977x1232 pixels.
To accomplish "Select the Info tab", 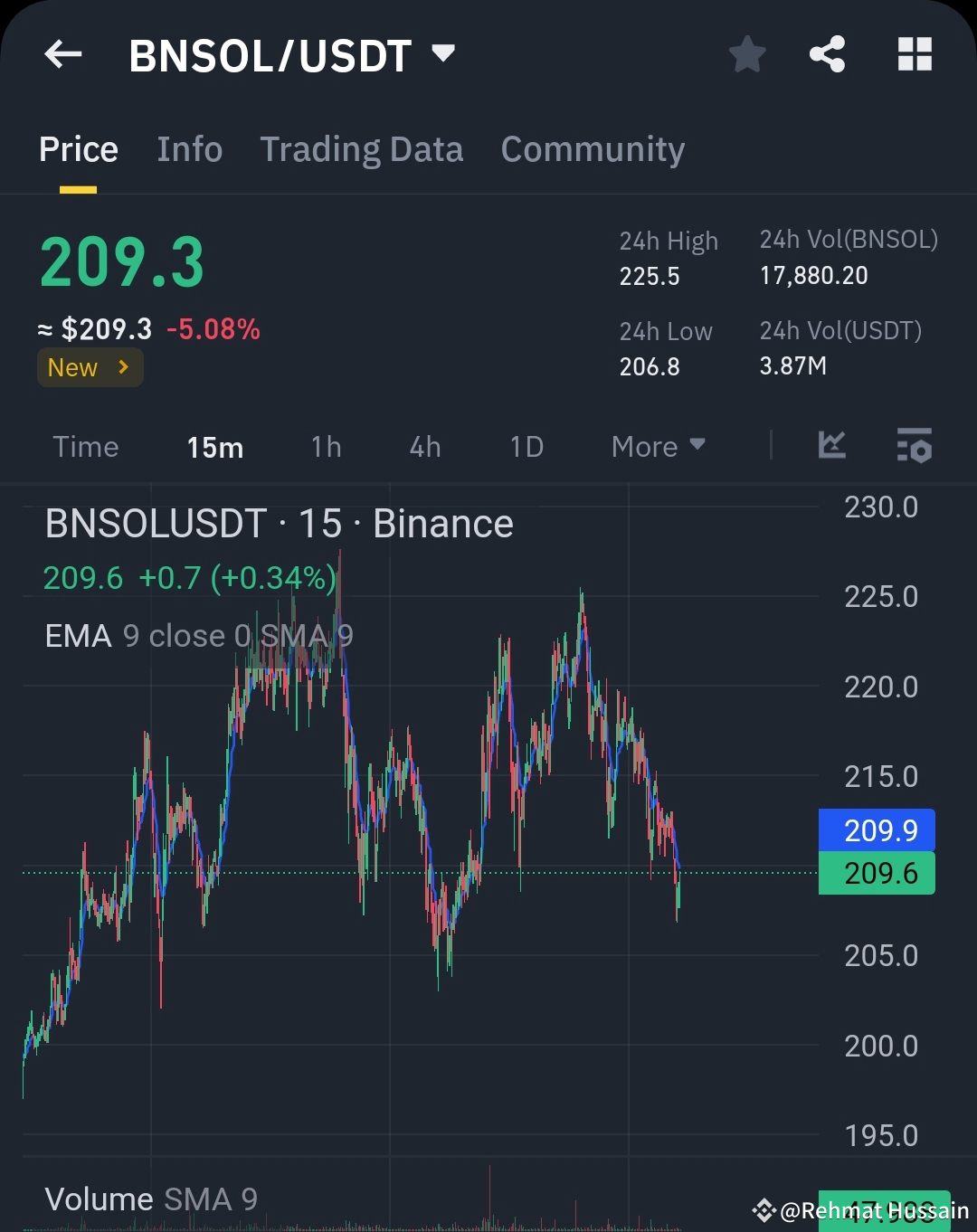I will pyautogui.click(x=189, y=148).
